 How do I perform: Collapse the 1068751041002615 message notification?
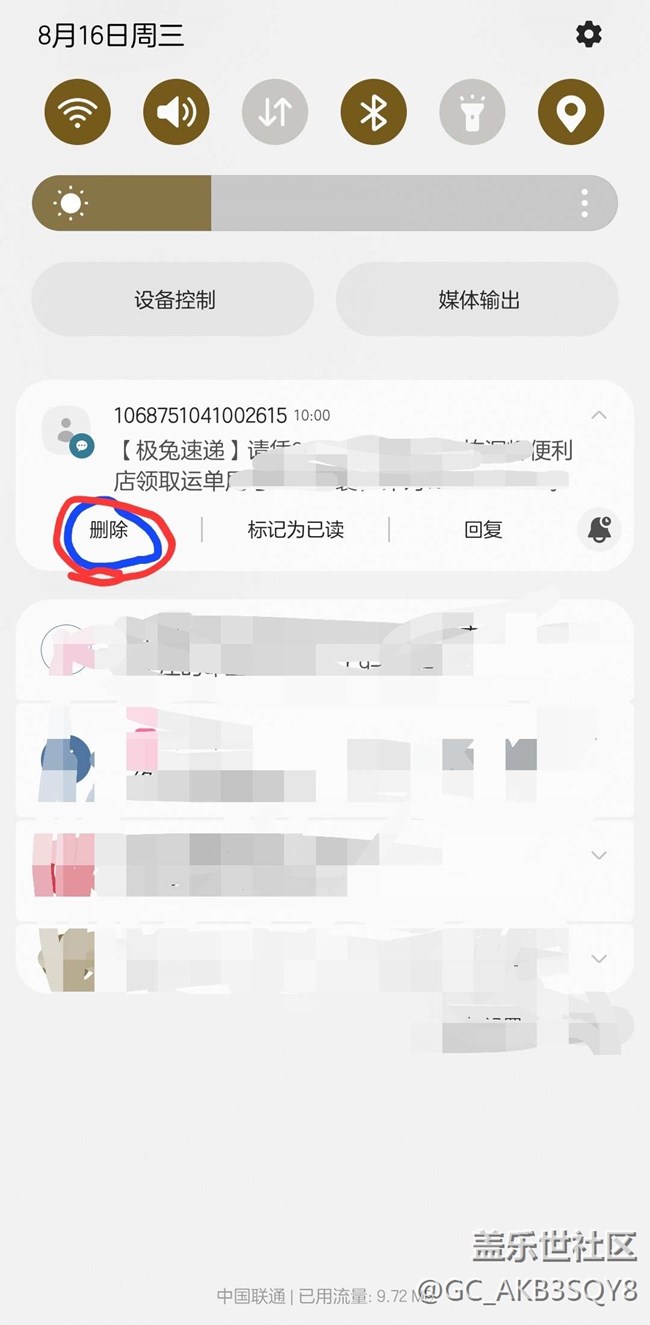coord(598,415)
